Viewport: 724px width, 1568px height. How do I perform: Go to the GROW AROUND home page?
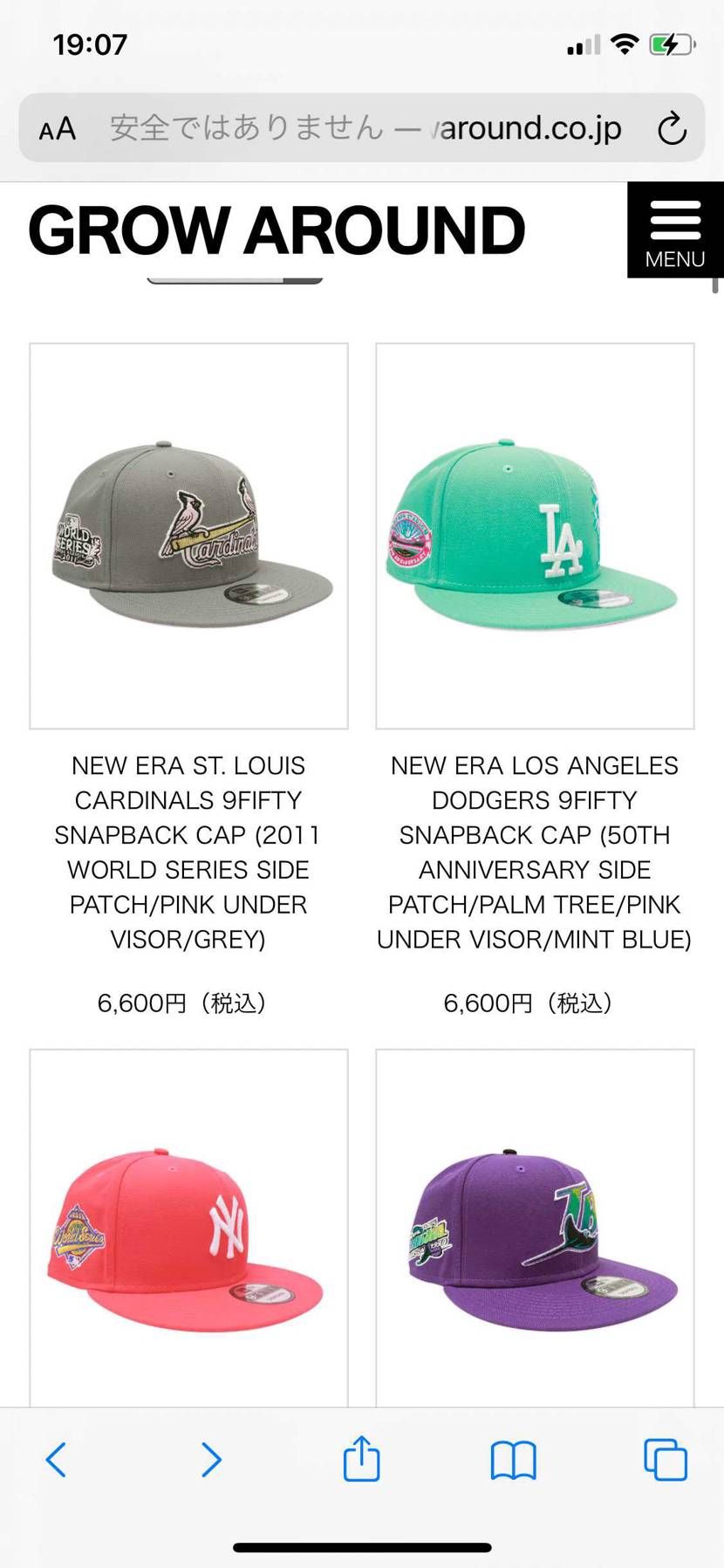coord(277,230)
